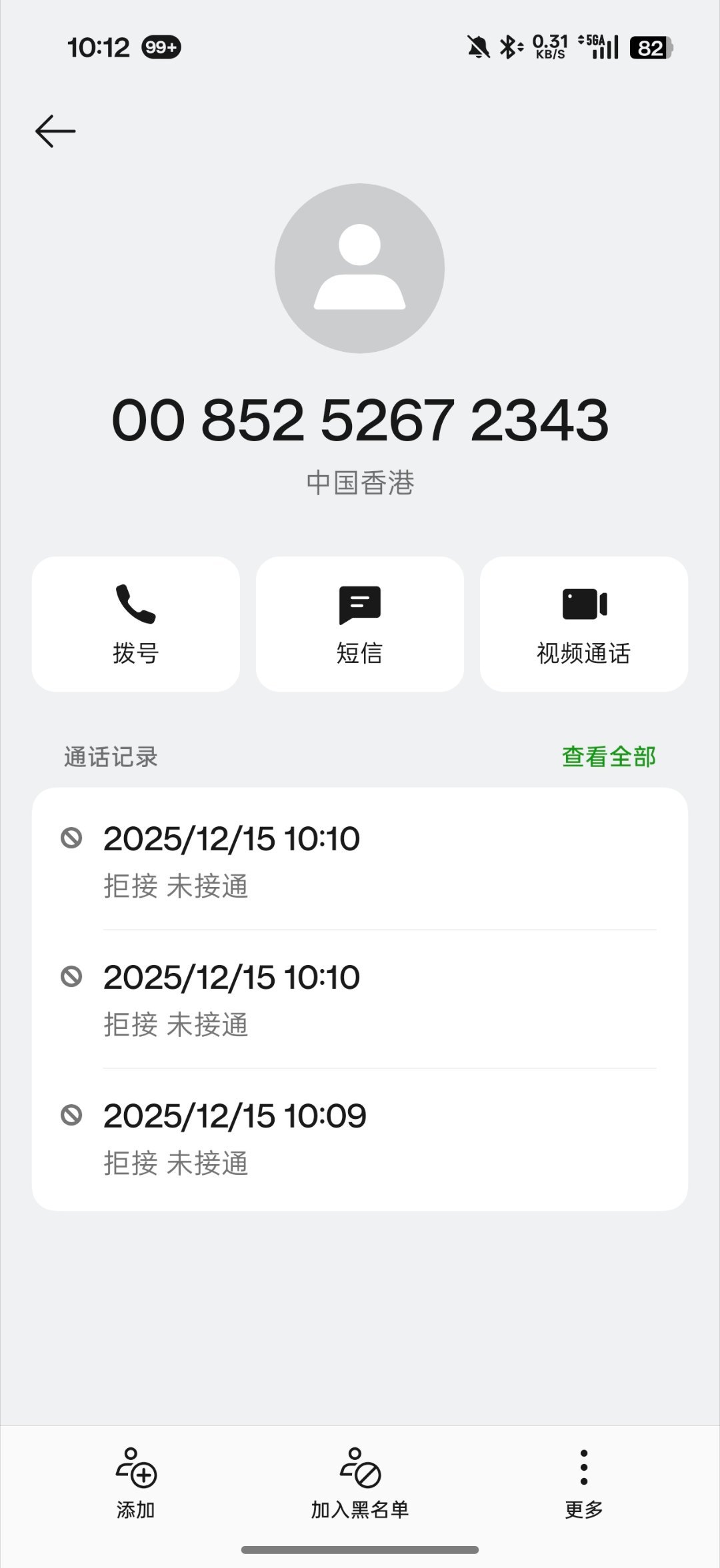Open the vertical three-dot menu near the avatar
The image size is (720, 1568).
point(582,247)
